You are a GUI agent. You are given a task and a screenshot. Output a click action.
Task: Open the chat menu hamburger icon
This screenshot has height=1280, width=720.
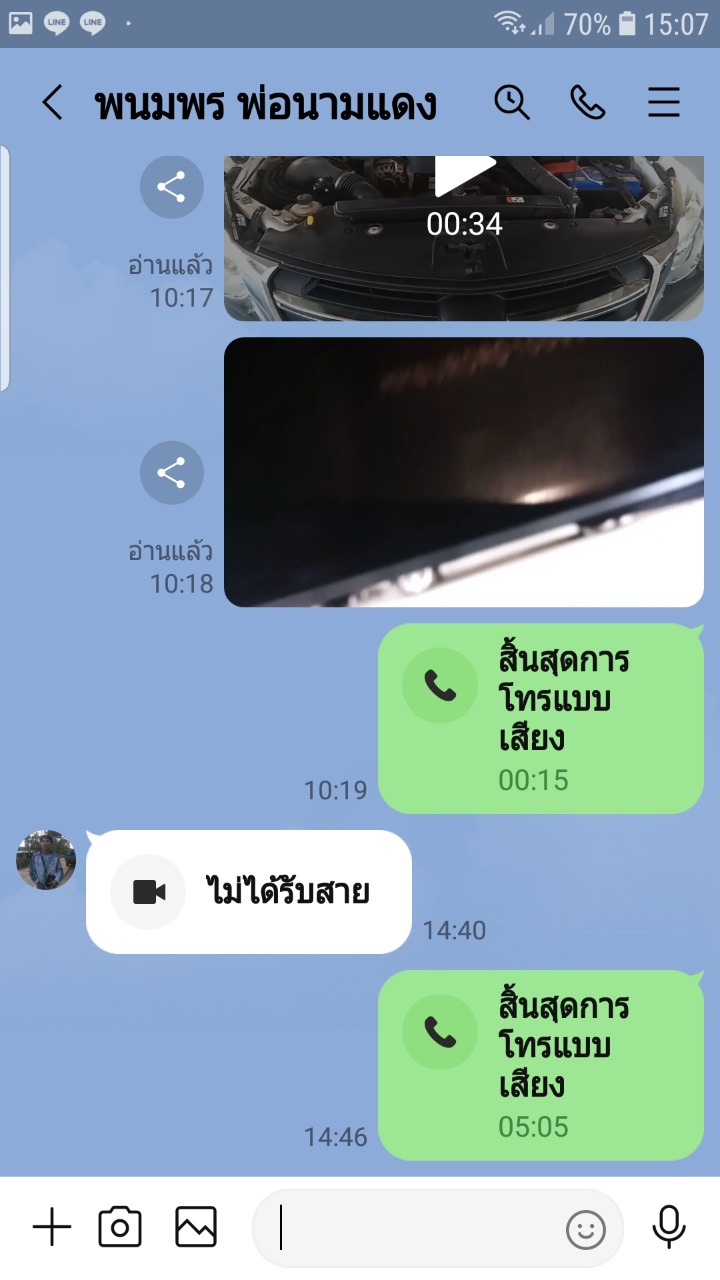pyautogui.click(x=664, y=102)
